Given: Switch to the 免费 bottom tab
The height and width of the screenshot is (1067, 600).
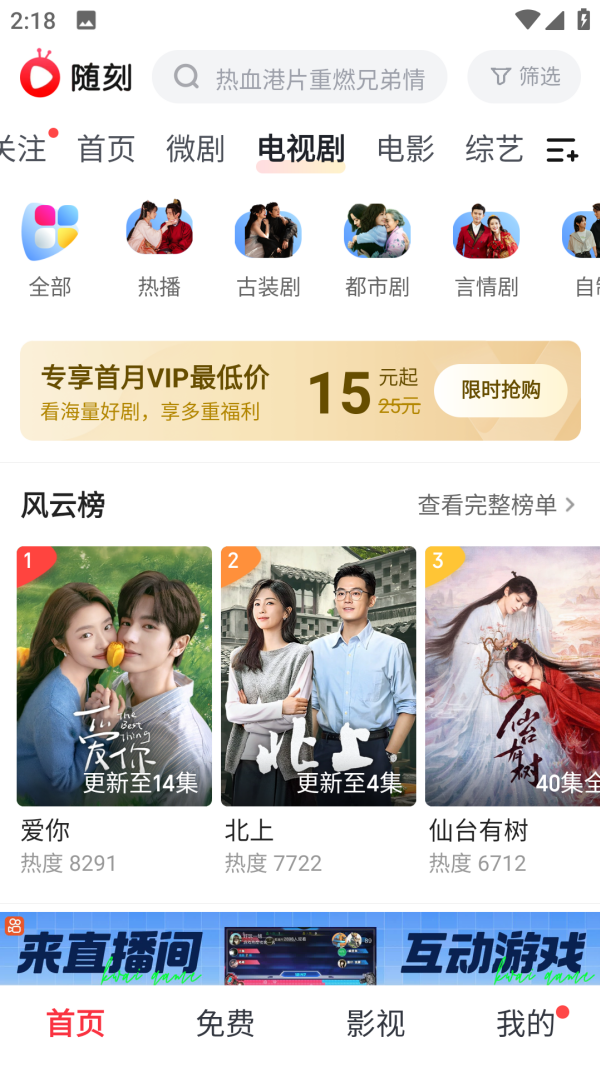Looking at the screenshot, I should coord(225,1023).
